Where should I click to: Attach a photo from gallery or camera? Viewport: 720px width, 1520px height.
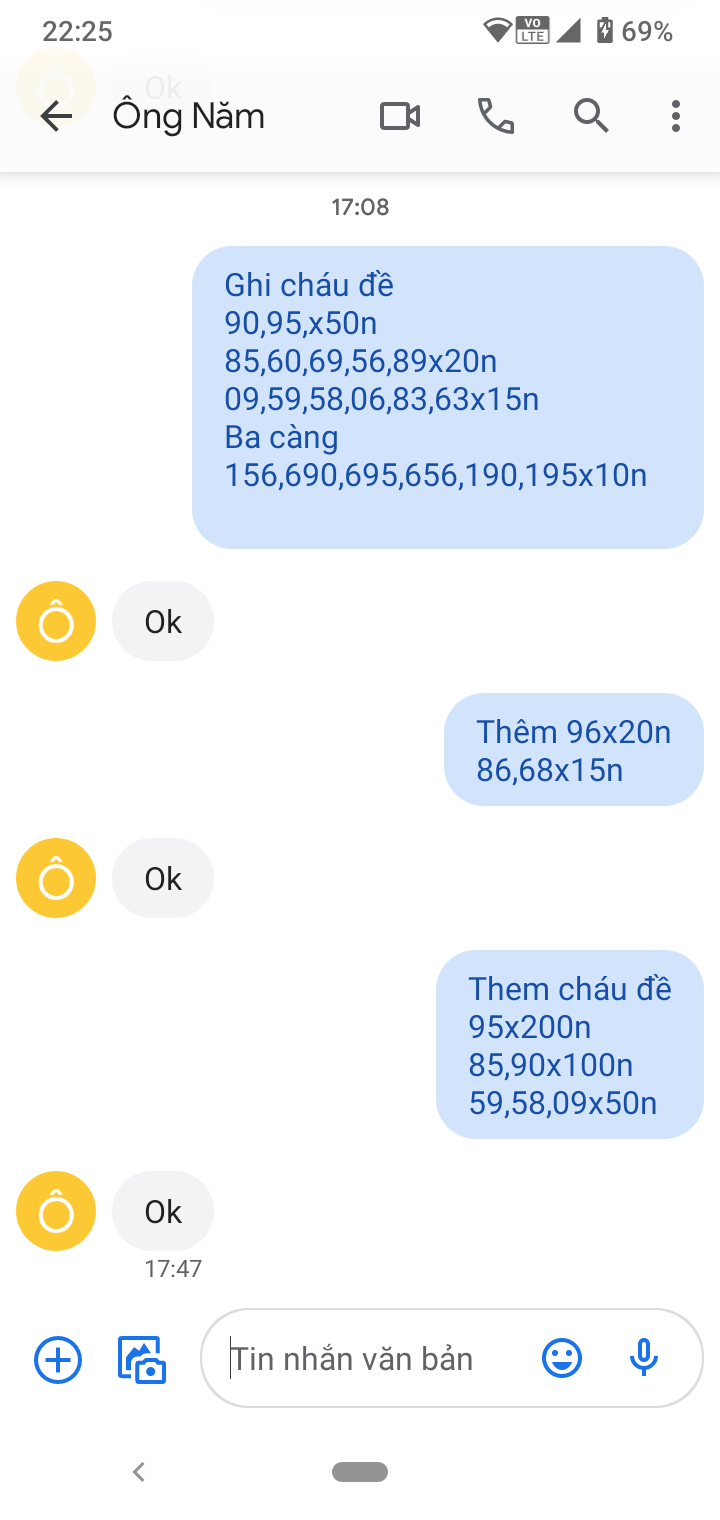click(142, 1360)
